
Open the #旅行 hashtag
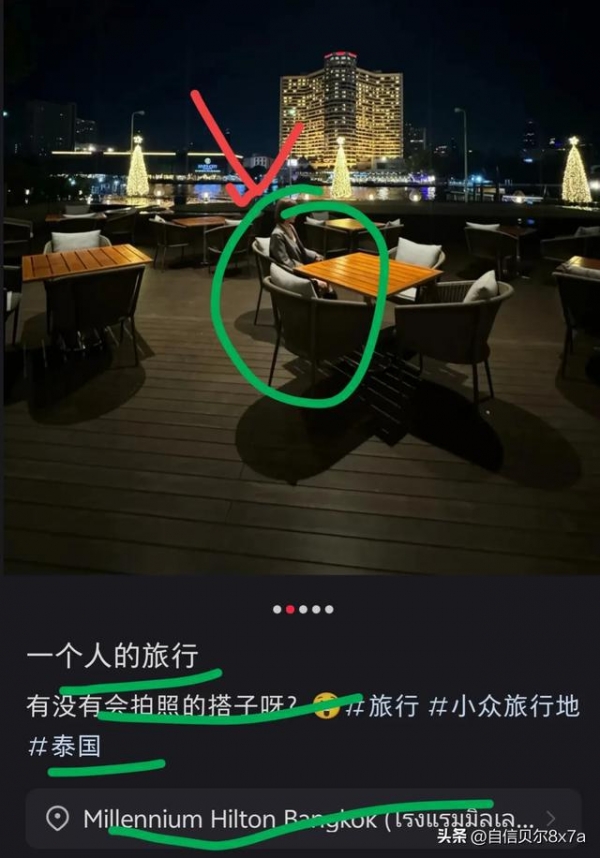(382, 707)
